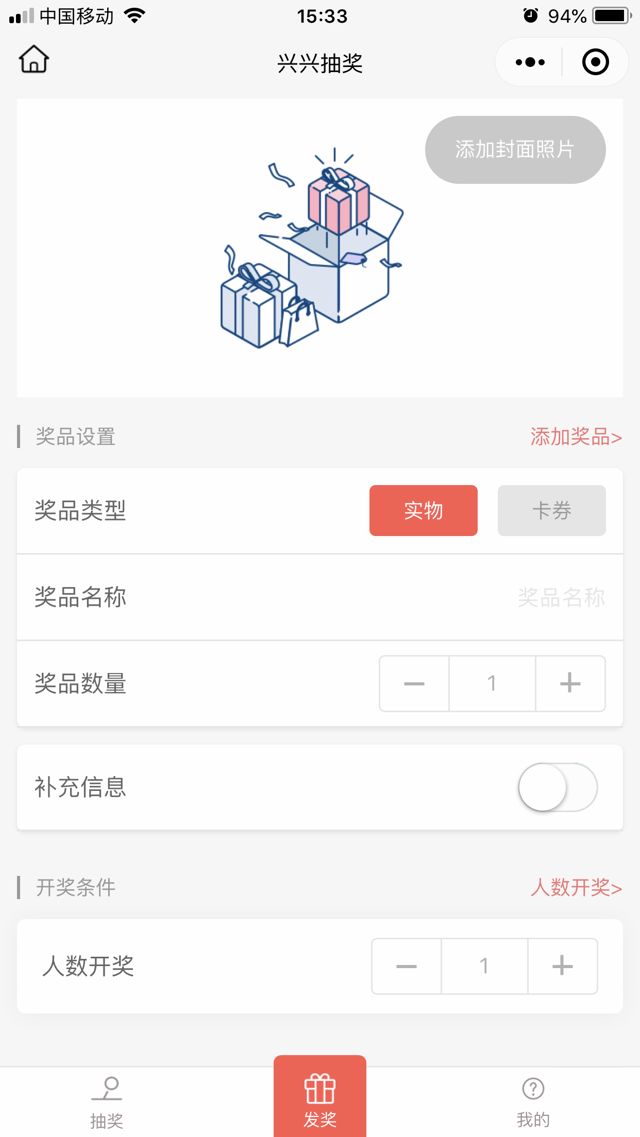Tap 添加封面照片 to add a cover photo
The image size is (640, 1137).
515,150
